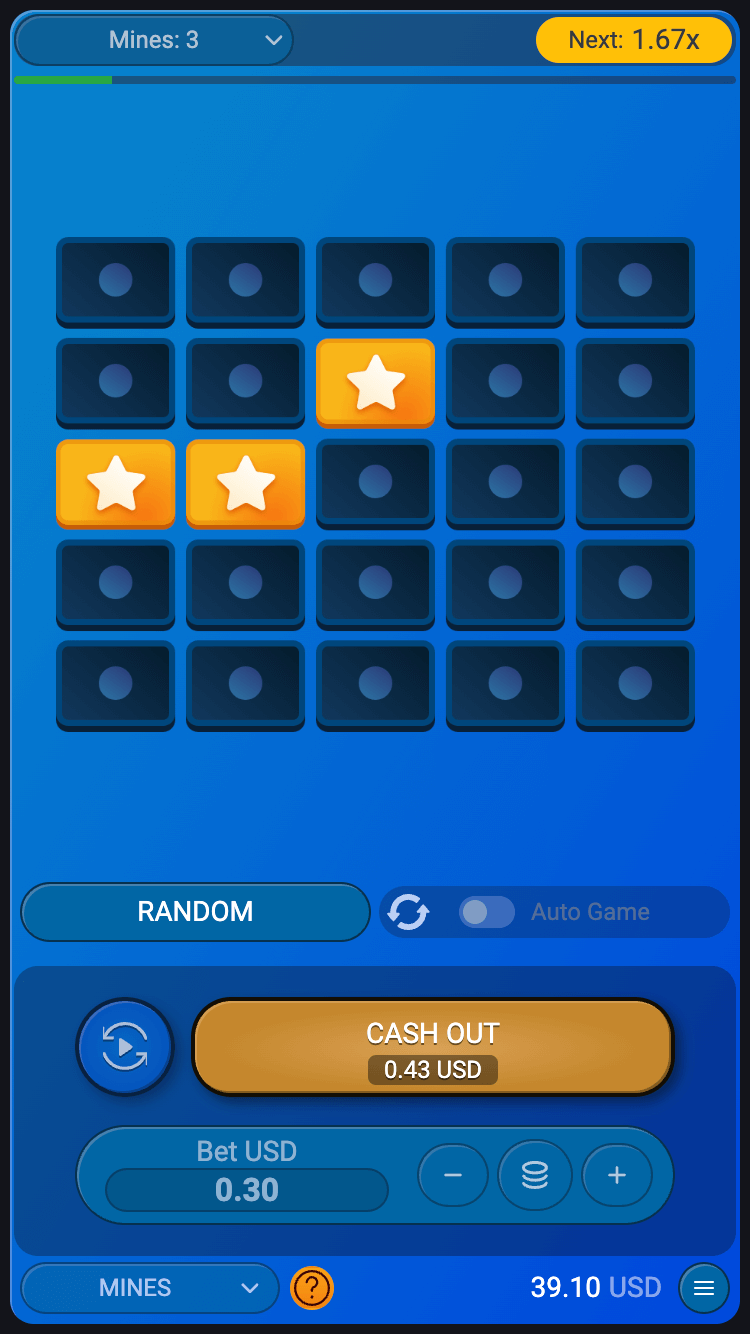Open the MINES game selector dropdown
The image size is (750, 1334).
coord(150,1288)
